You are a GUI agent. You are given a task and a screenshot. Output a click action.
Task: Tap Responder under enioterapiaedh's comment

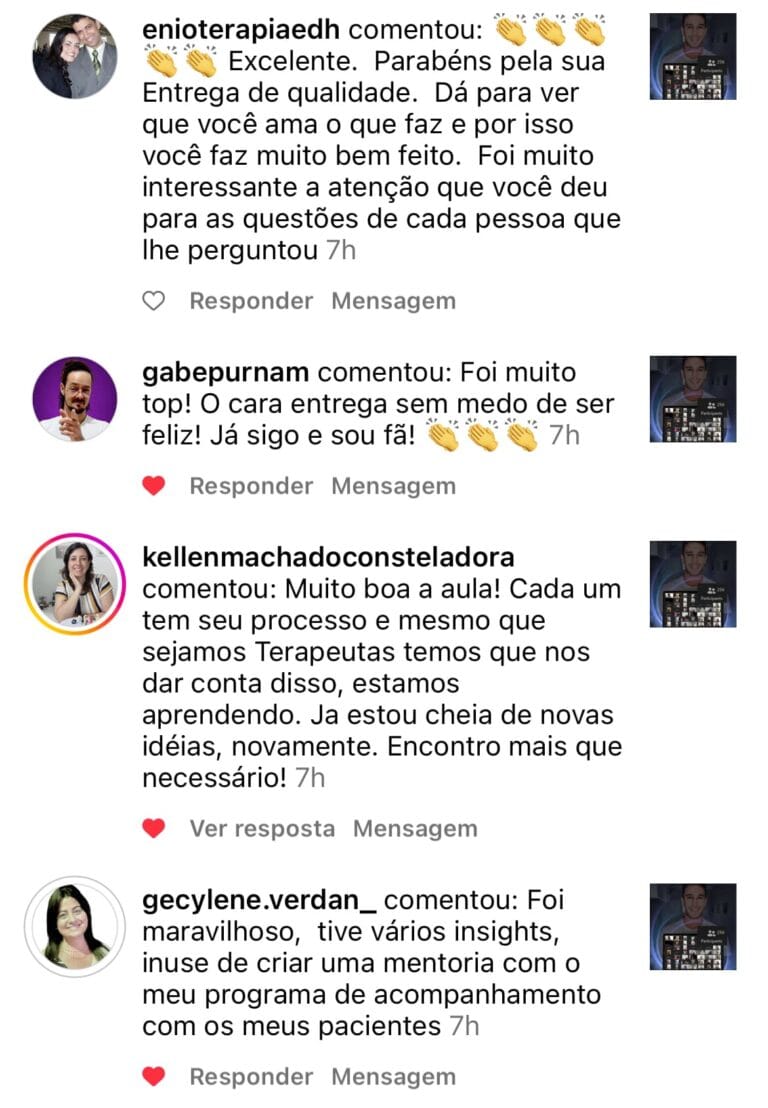coord(251,301)
